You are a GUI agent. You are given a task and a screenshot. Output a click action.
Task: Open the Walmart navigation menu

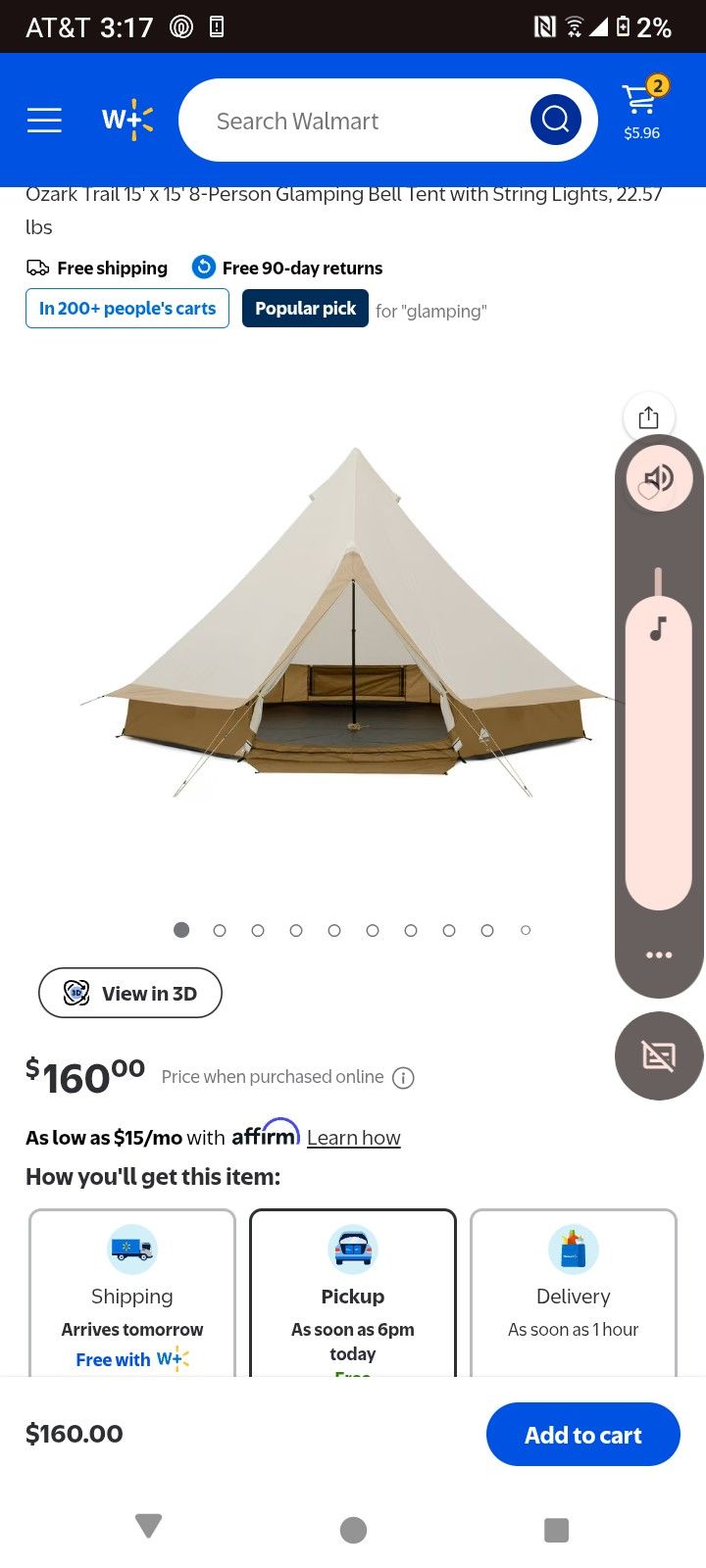click(43, 120)
